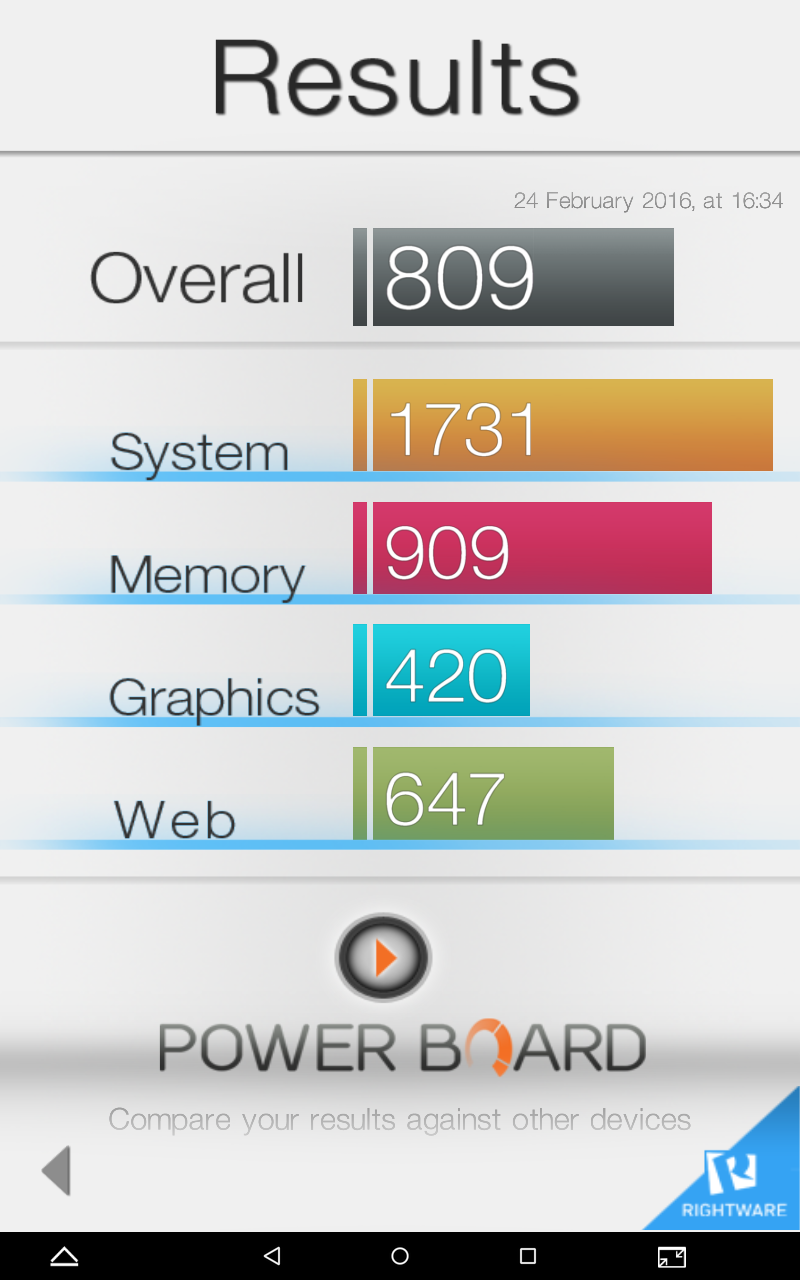The image size is (800, 1280).
Task: Open the Web score details
Action: tap(400, 794)
